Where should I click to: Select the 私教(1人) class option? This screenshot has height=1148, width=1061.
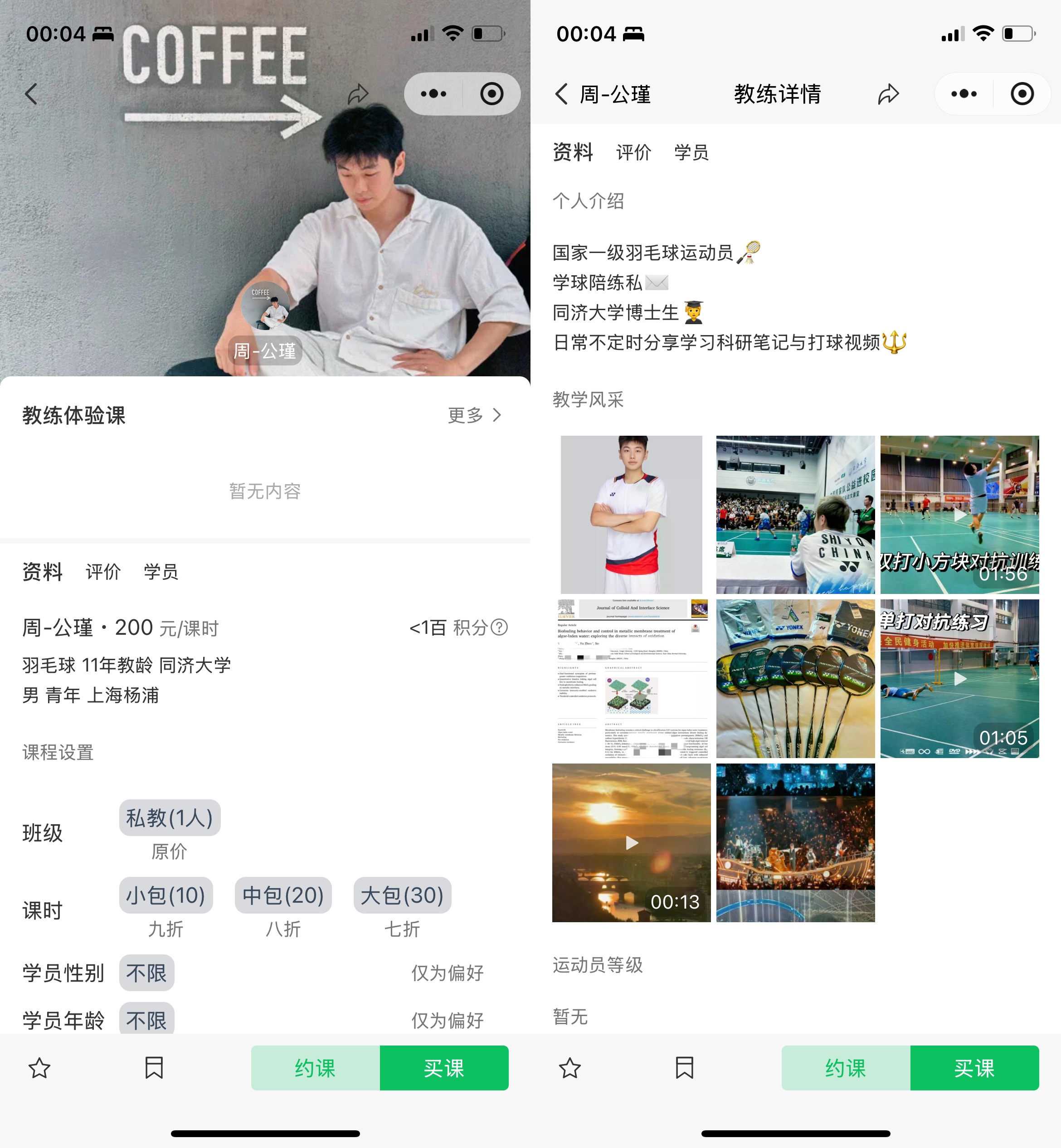(x=170, y=818)
